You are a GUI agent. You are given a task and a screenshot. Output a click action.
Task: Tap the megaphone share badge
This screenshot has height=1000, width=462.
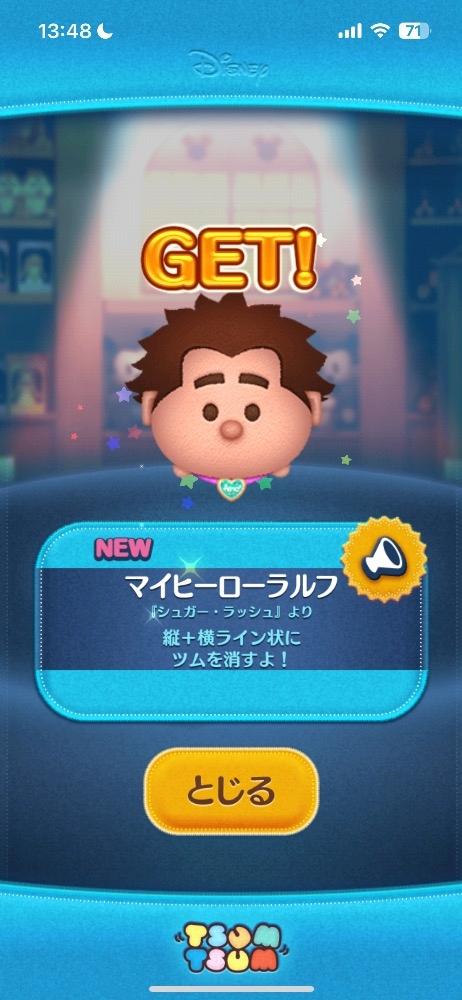point(383,559)
